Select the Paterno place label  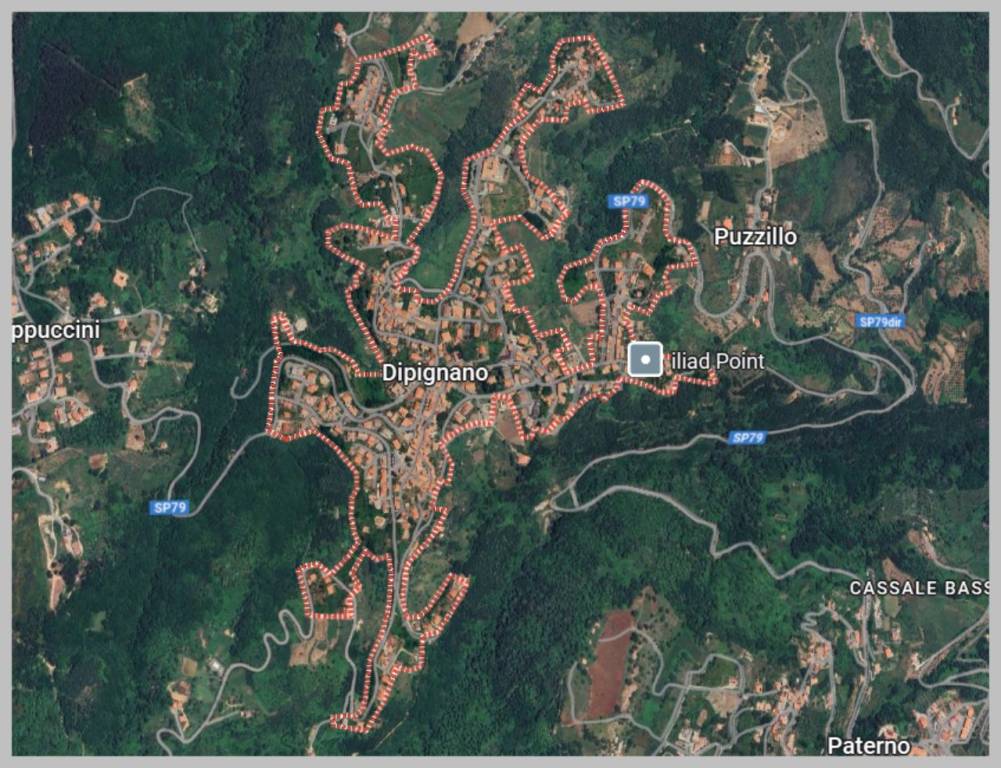coord(868,745)
